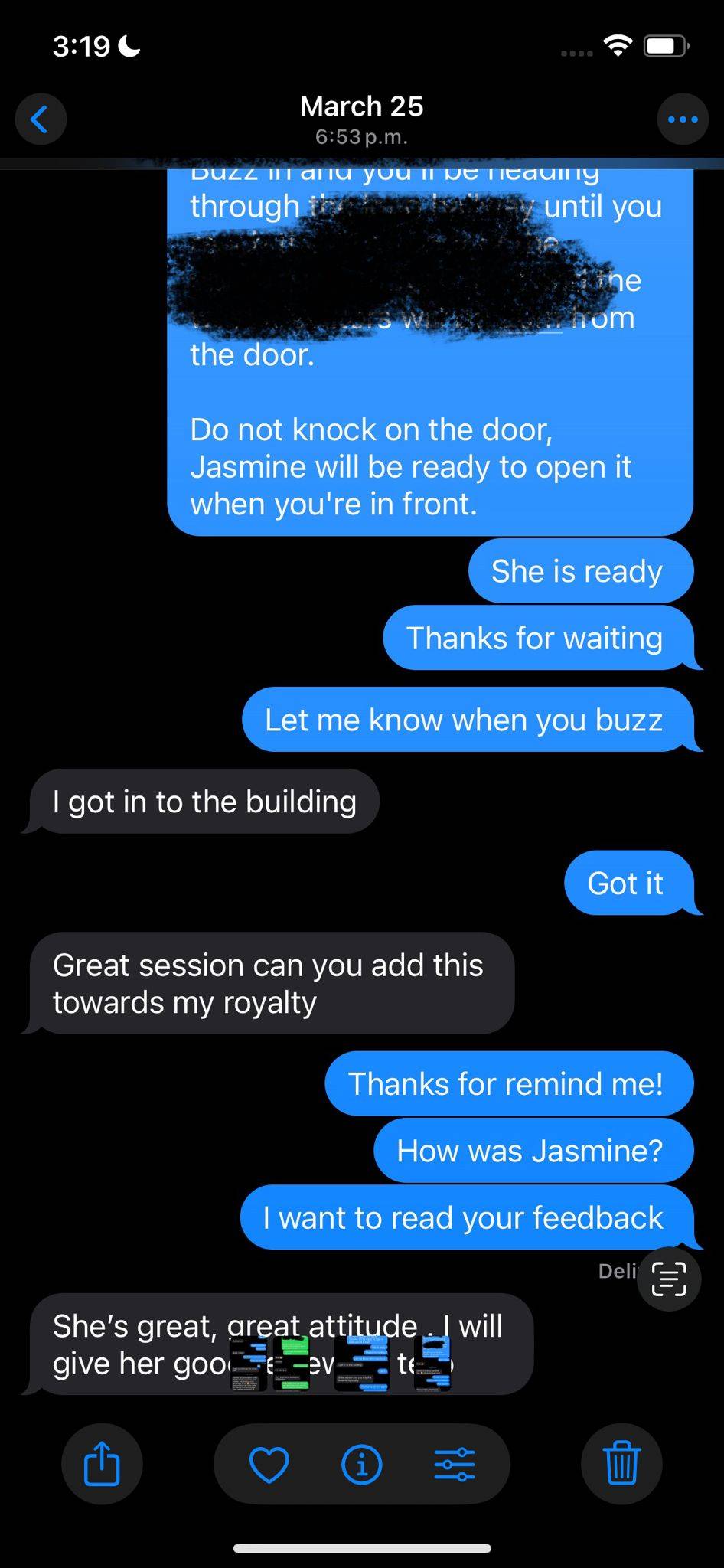
Task: Activate the Live Text scan button
Action: 669,1279
